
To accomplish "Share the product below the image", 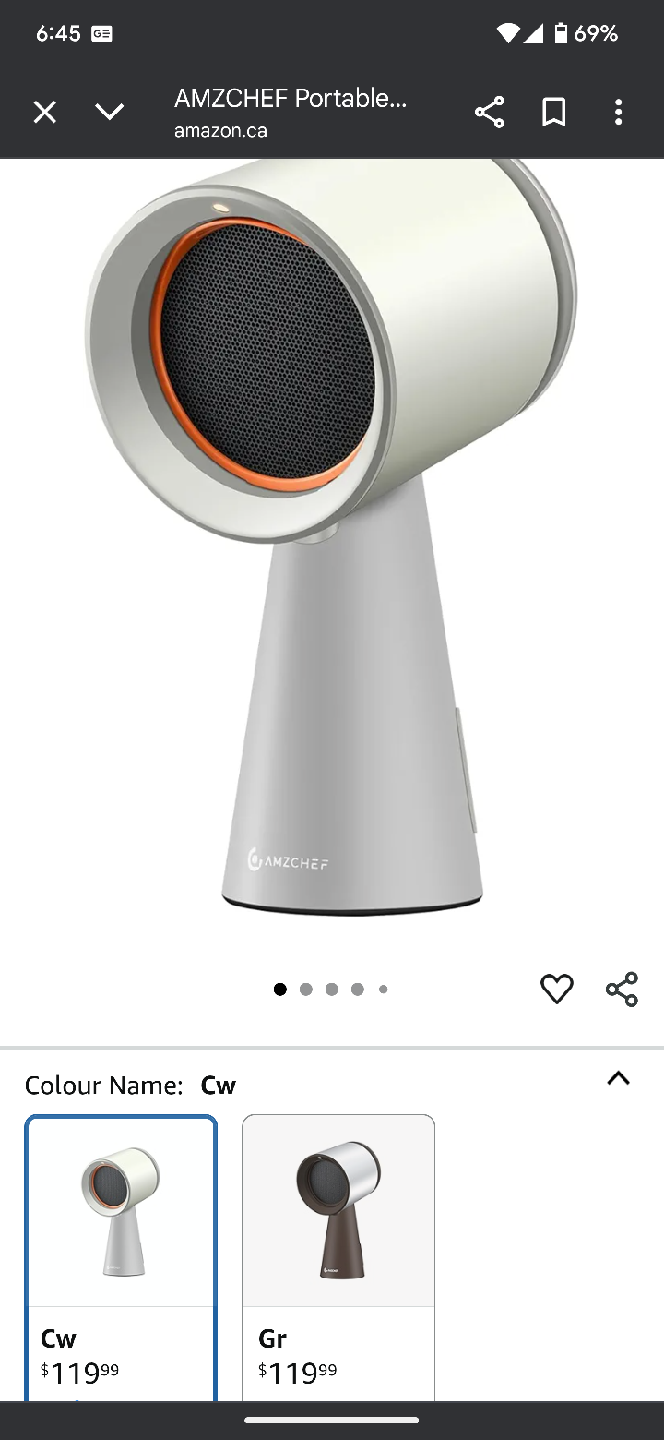I will 621,989.
